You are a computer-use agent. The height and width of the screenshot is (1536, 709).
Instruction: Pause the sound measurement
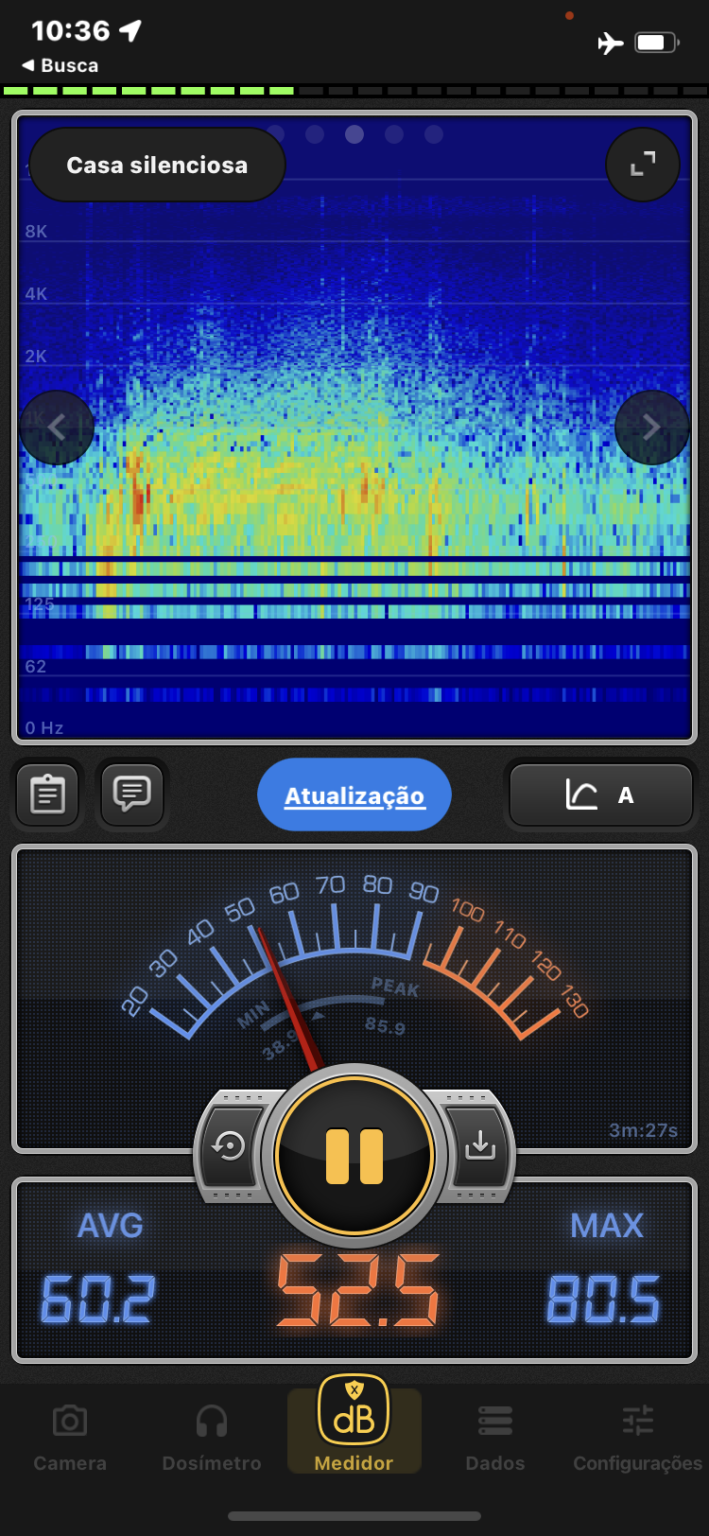coord(354,1156)
